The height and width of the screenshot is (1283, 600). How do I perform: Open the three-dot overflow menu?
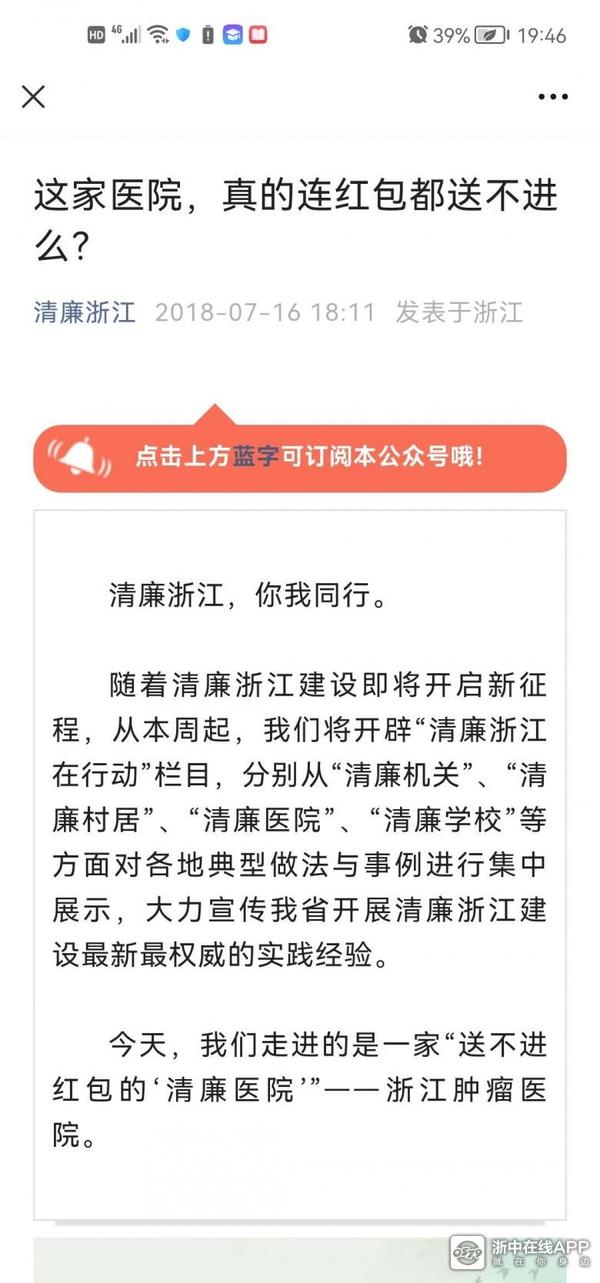552,97
